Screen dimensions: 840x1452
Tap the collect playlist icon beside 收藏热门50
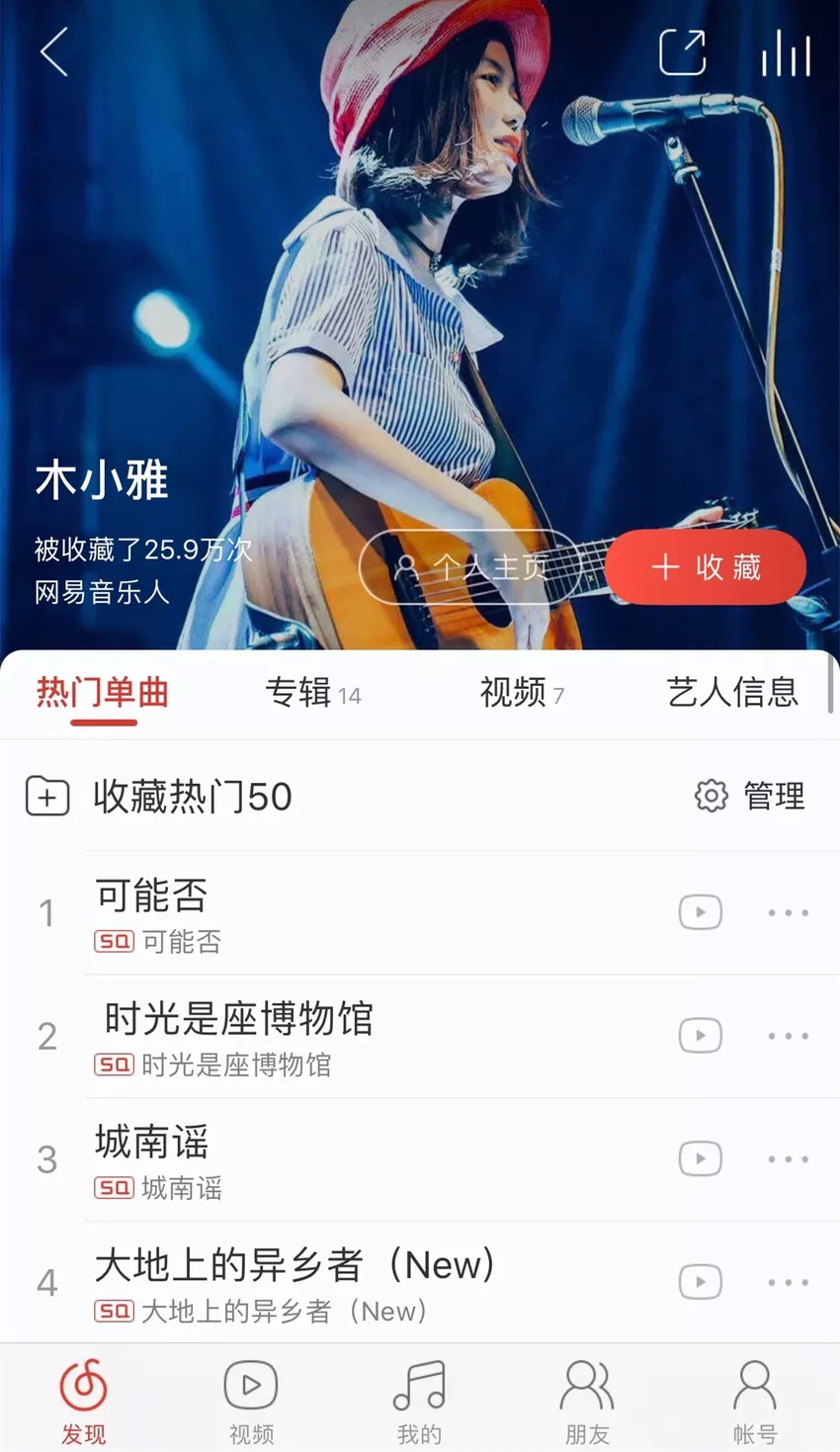46,797
